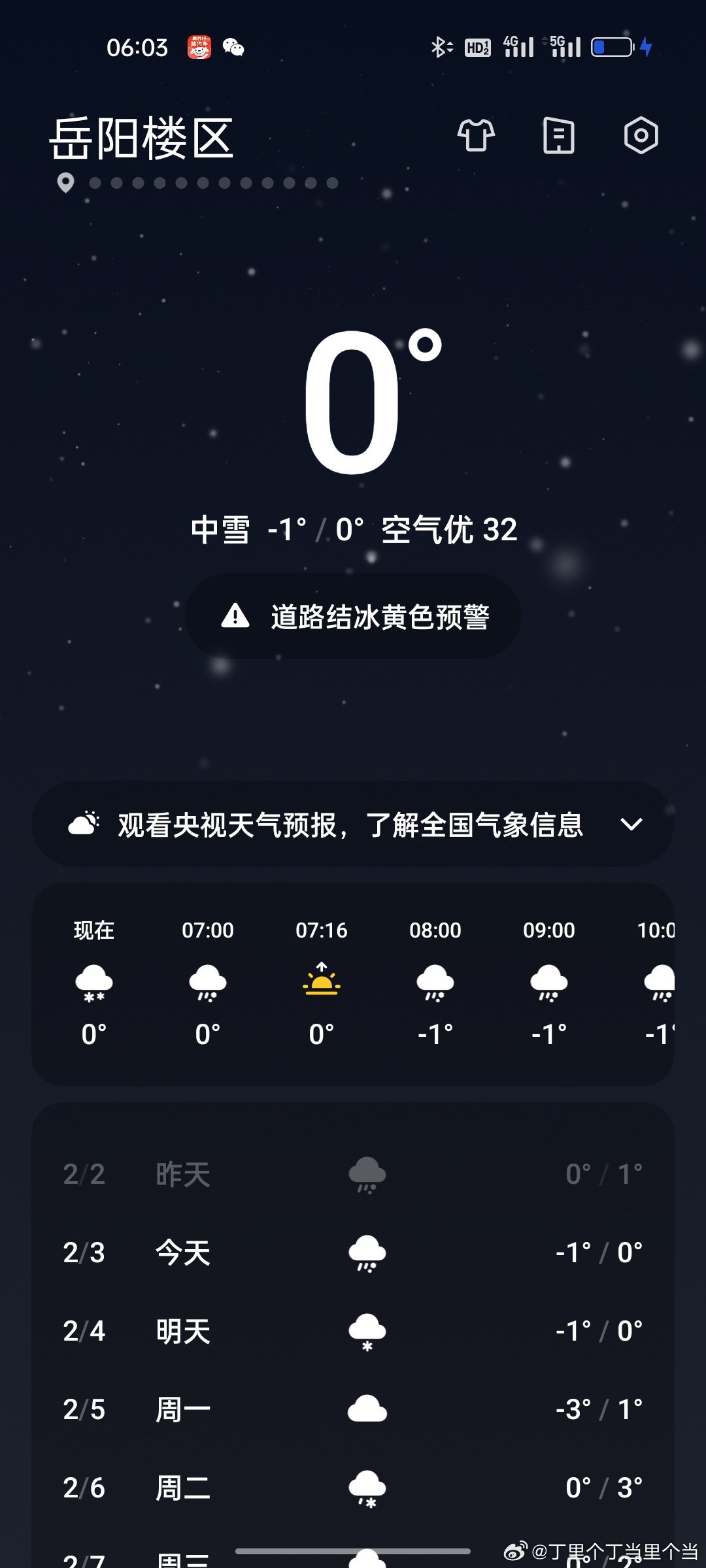Screen dimensions: 706x1568
Task: Select the sunrise icon at 07:16
Action: pyautogui.click(x=320, y=980)
